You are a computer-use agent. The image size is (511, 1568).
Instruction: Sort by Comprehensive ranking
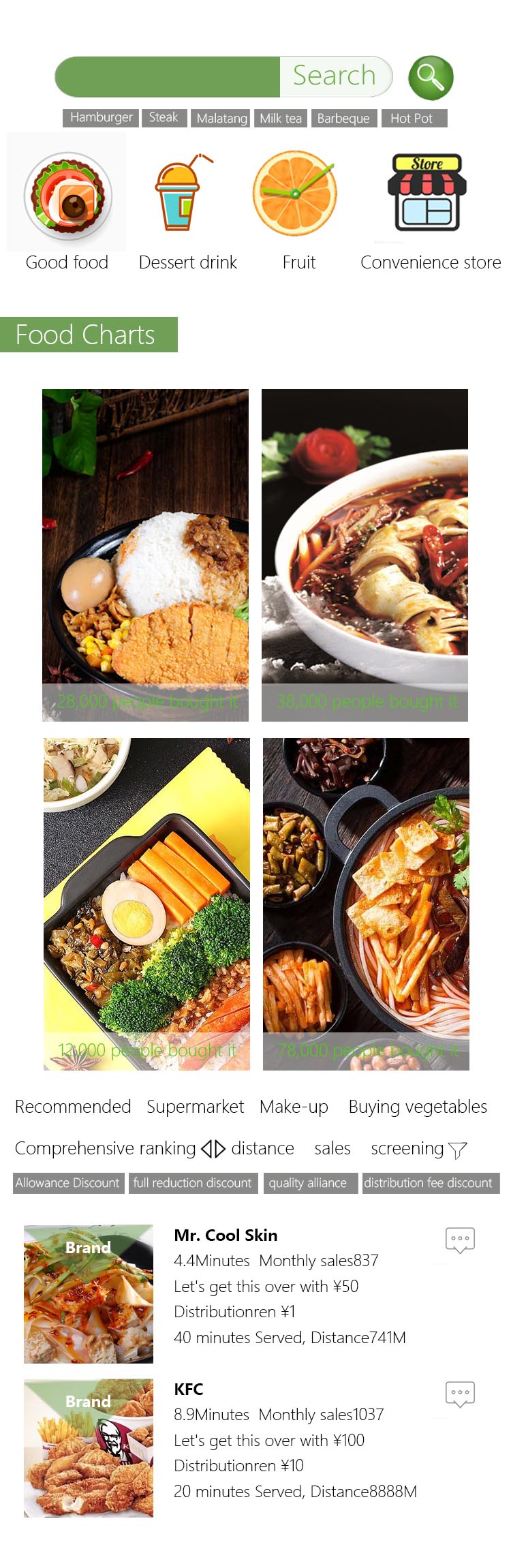coord(106,1148)
